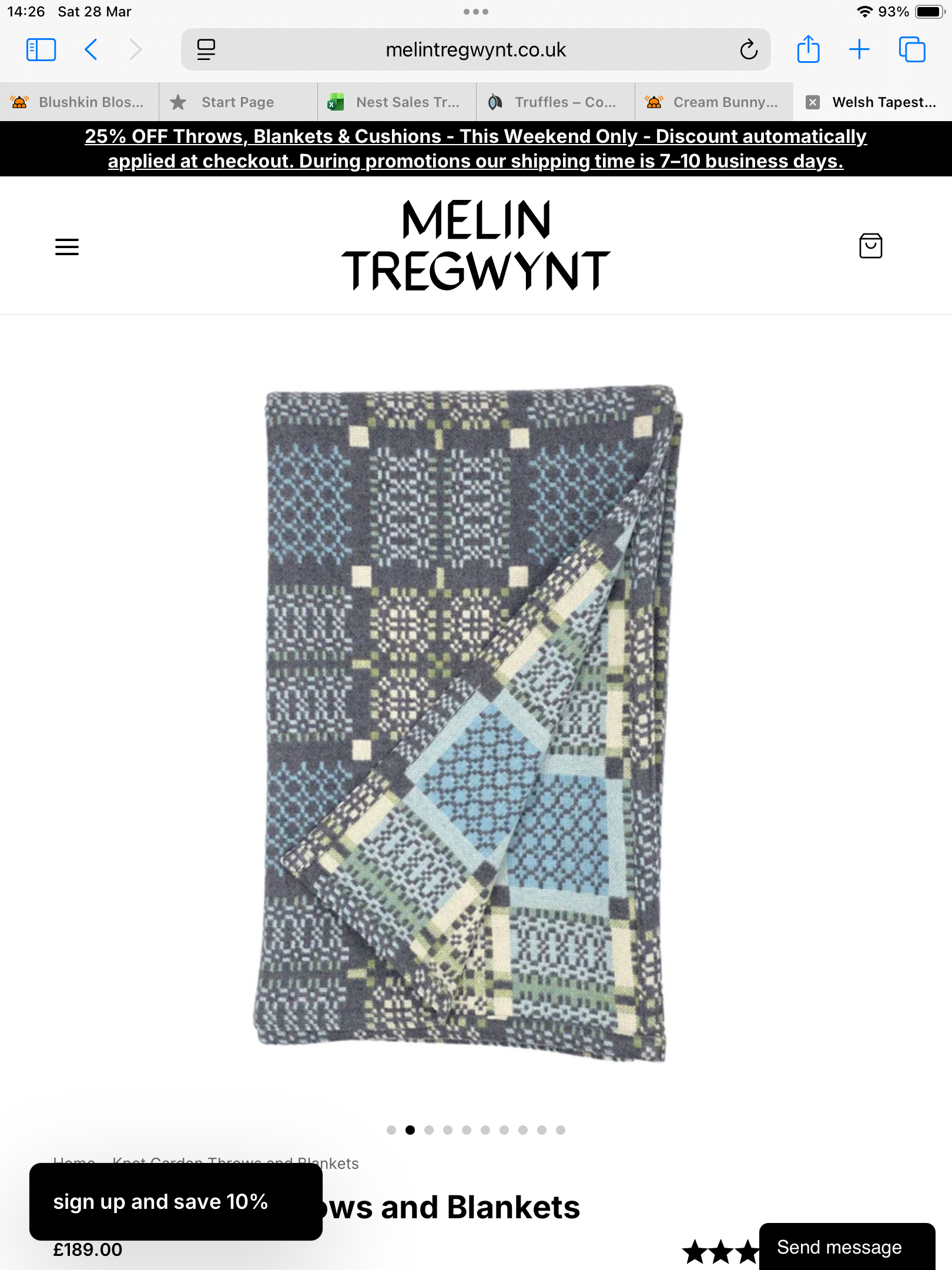Switch to the Truffles – Co... tab
The image size is (952, 1270).
coord(556,102)
